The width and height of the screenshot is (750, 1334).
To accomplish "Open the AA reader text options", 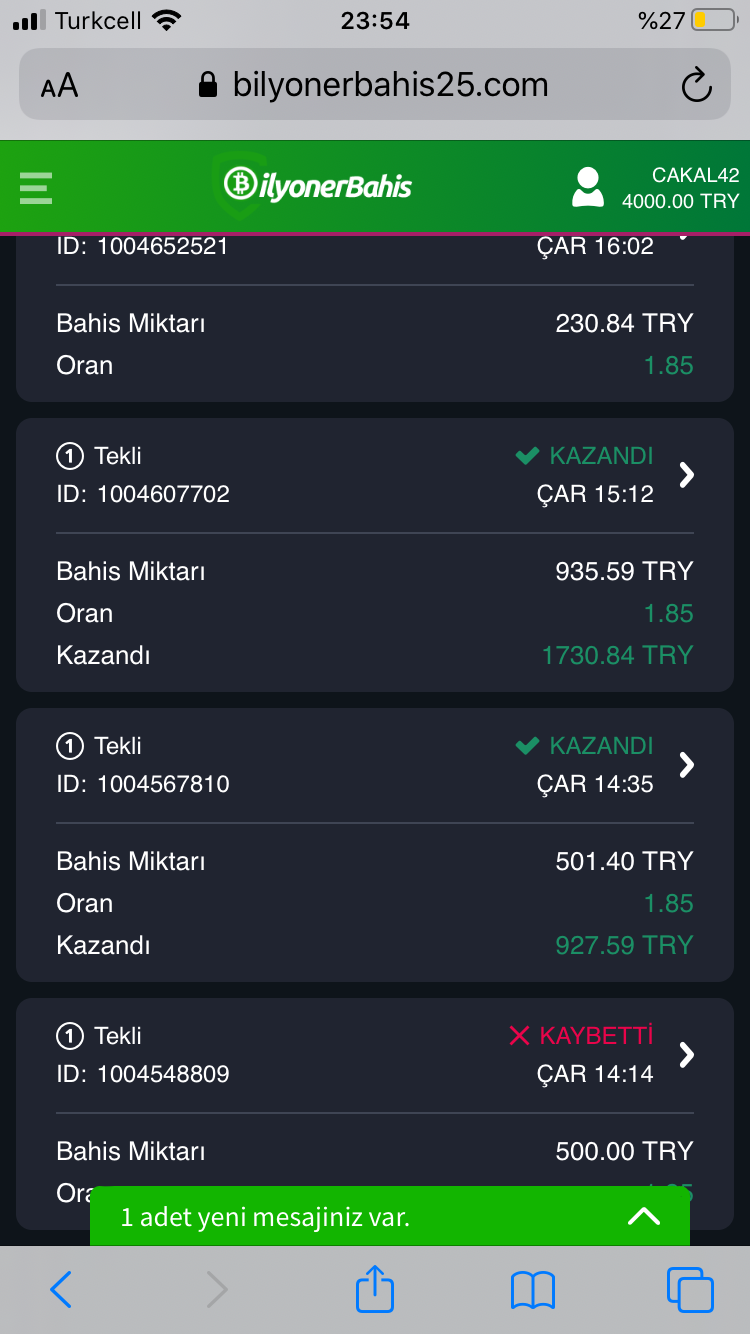I will point(60,86).
